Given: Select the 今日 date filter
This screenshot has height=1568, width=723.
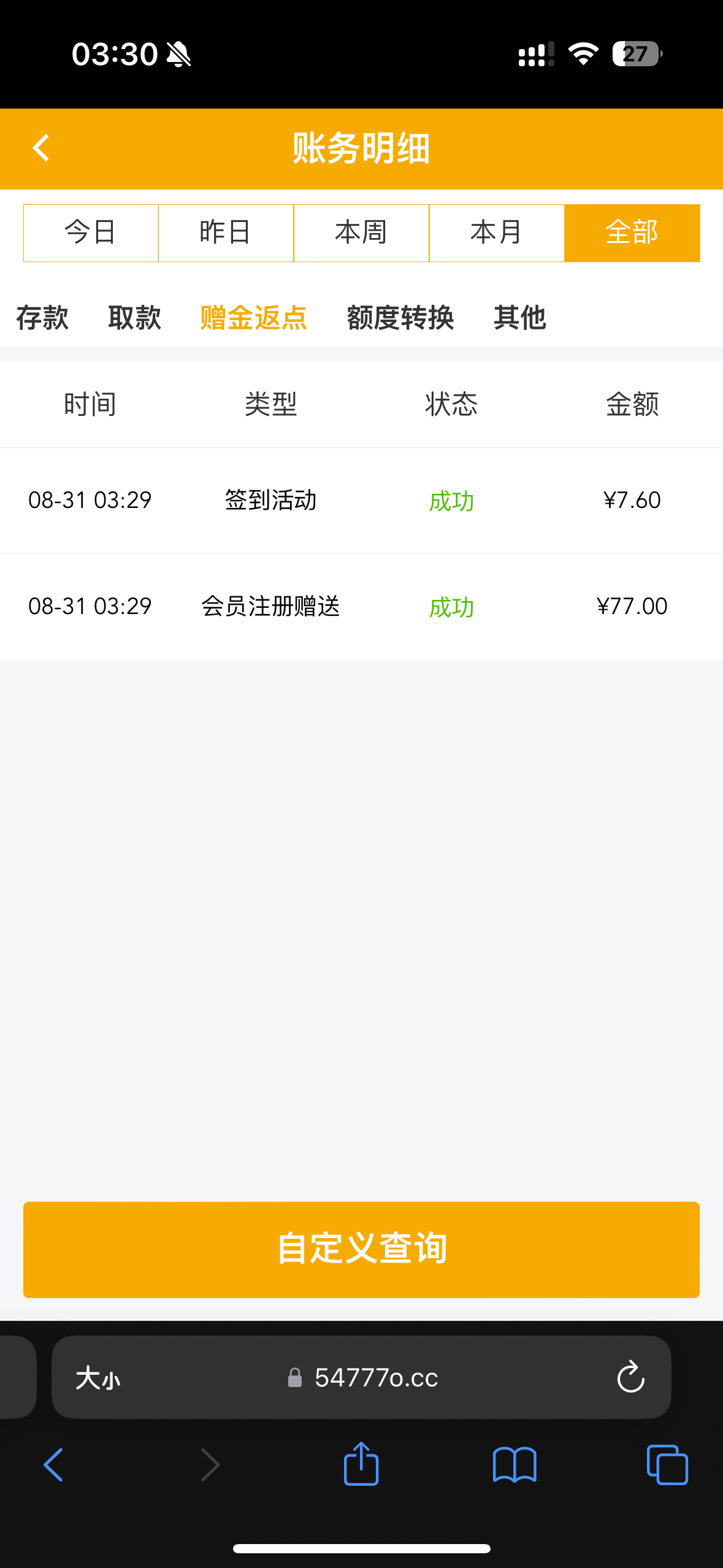Looking at the screenshot, I should point(91,233).
